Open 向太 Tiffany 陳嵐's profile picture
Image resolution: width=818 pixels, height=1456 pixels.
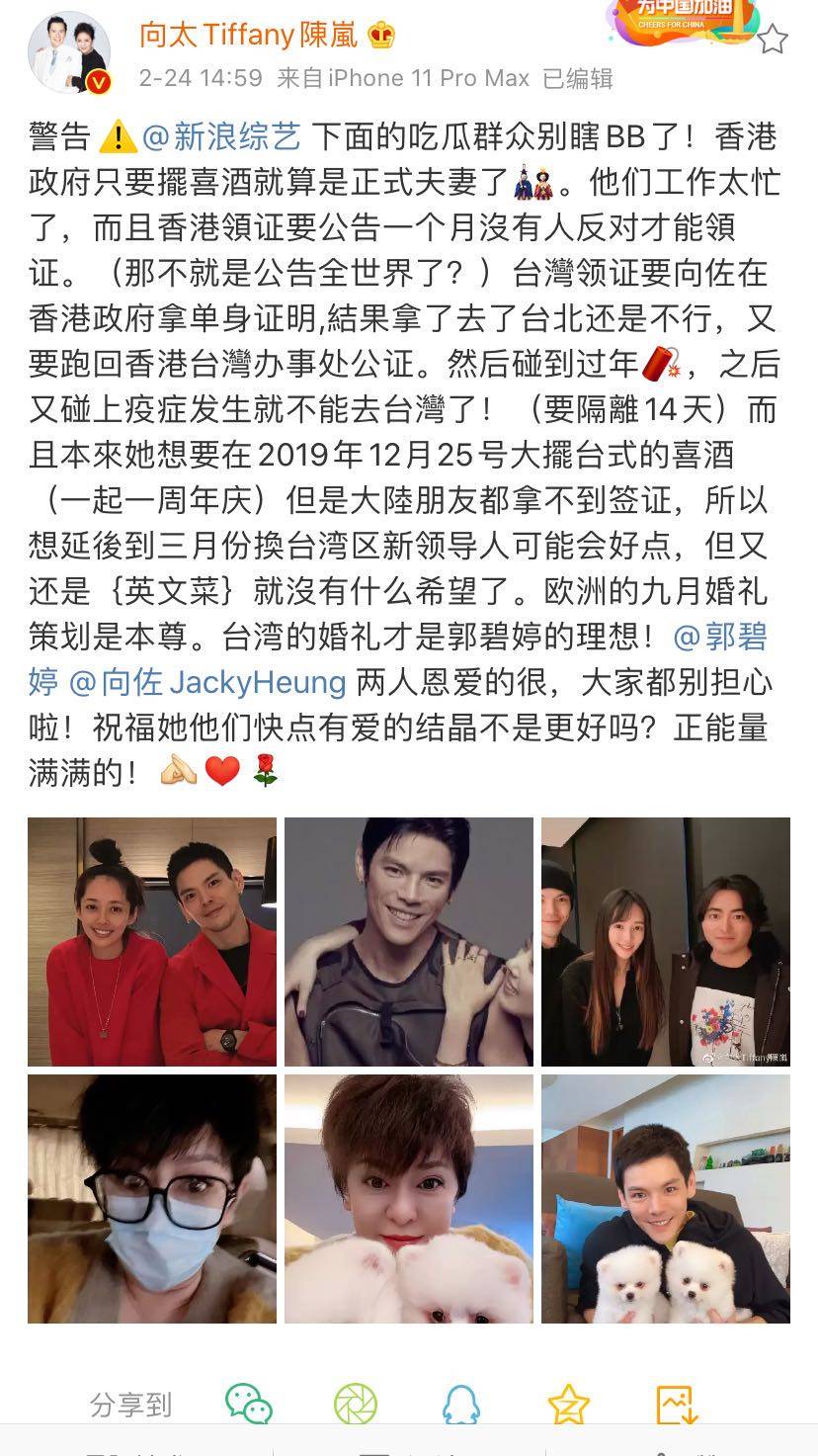69,55
